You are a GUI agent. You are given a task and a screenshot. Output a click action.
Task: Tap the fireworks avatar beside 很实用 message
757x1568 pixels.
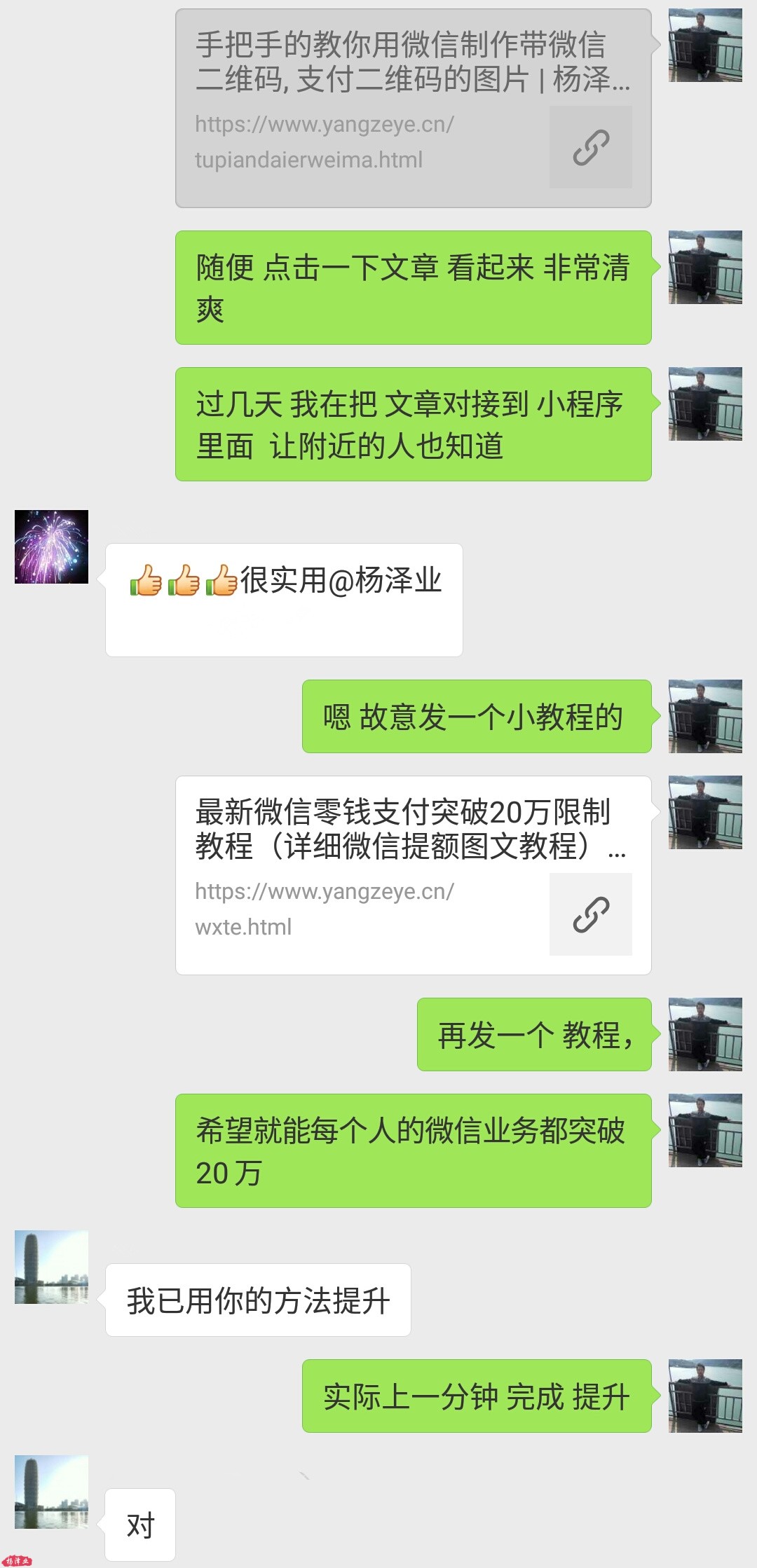[x=52, y=546]
